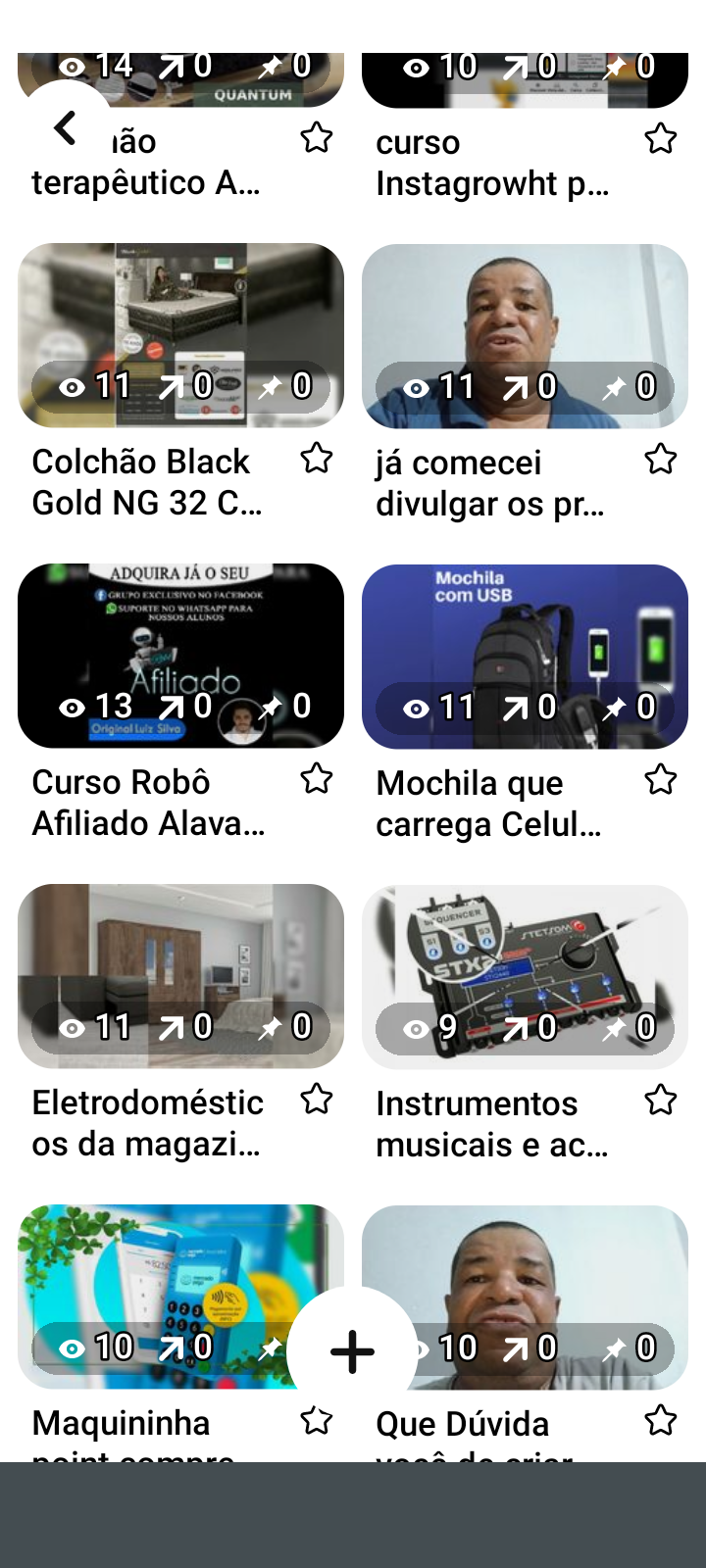Favorite the Colchão Black Gold post
This screenshot has width=706, height=1568.
[x=316, y=459]
